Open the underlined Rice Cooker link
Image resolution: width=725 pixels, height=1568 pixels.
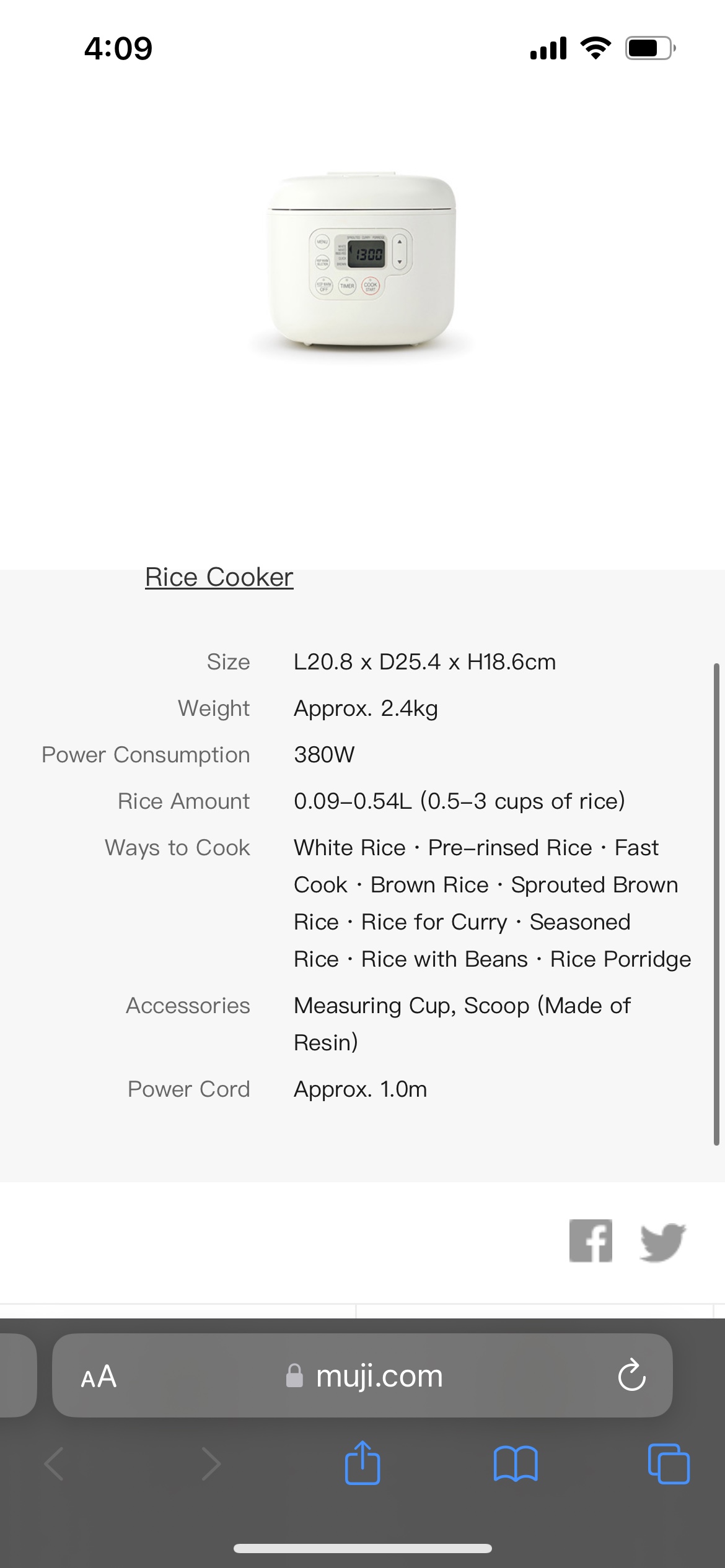pyautogui.click(x=219, y=577)
